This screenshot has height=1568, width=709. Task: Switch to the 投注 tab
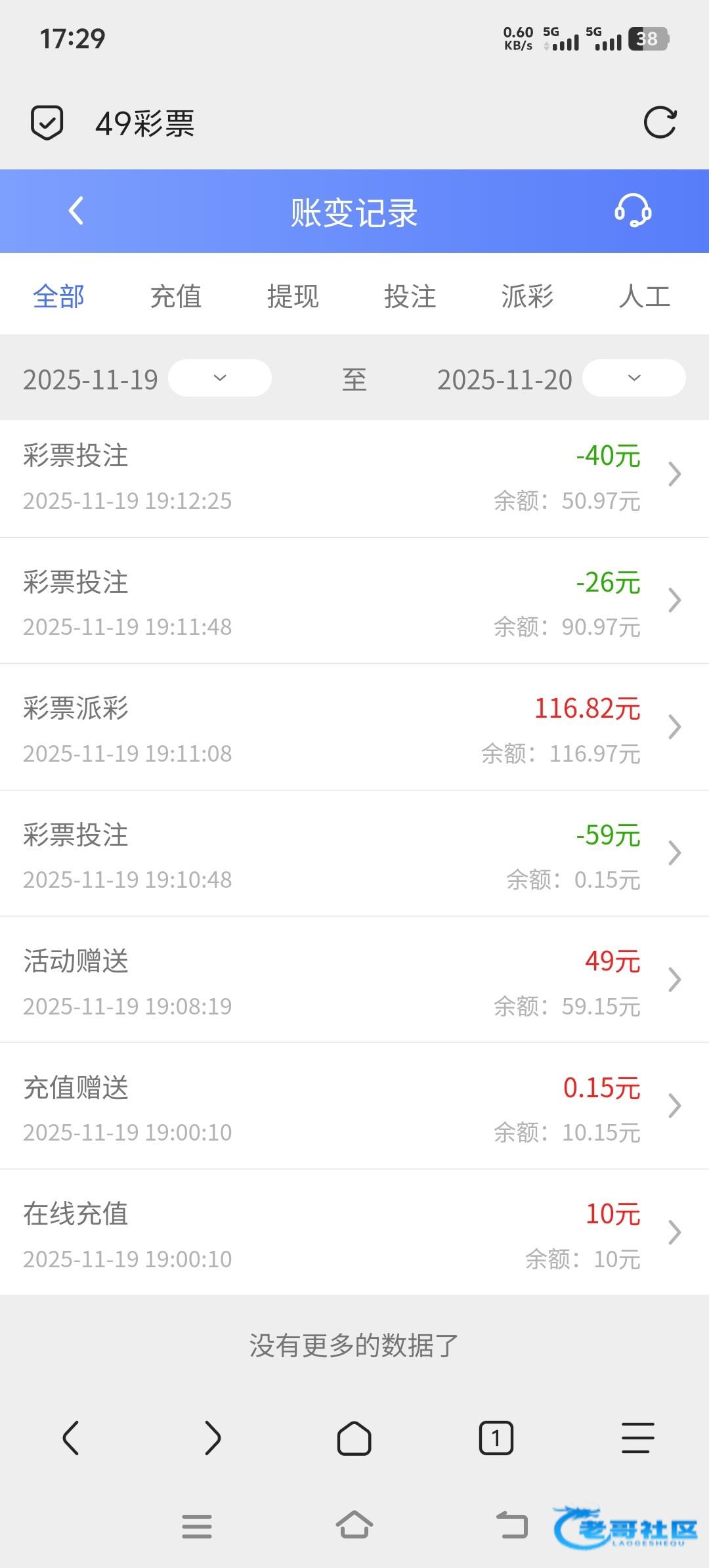pos(410,296)
